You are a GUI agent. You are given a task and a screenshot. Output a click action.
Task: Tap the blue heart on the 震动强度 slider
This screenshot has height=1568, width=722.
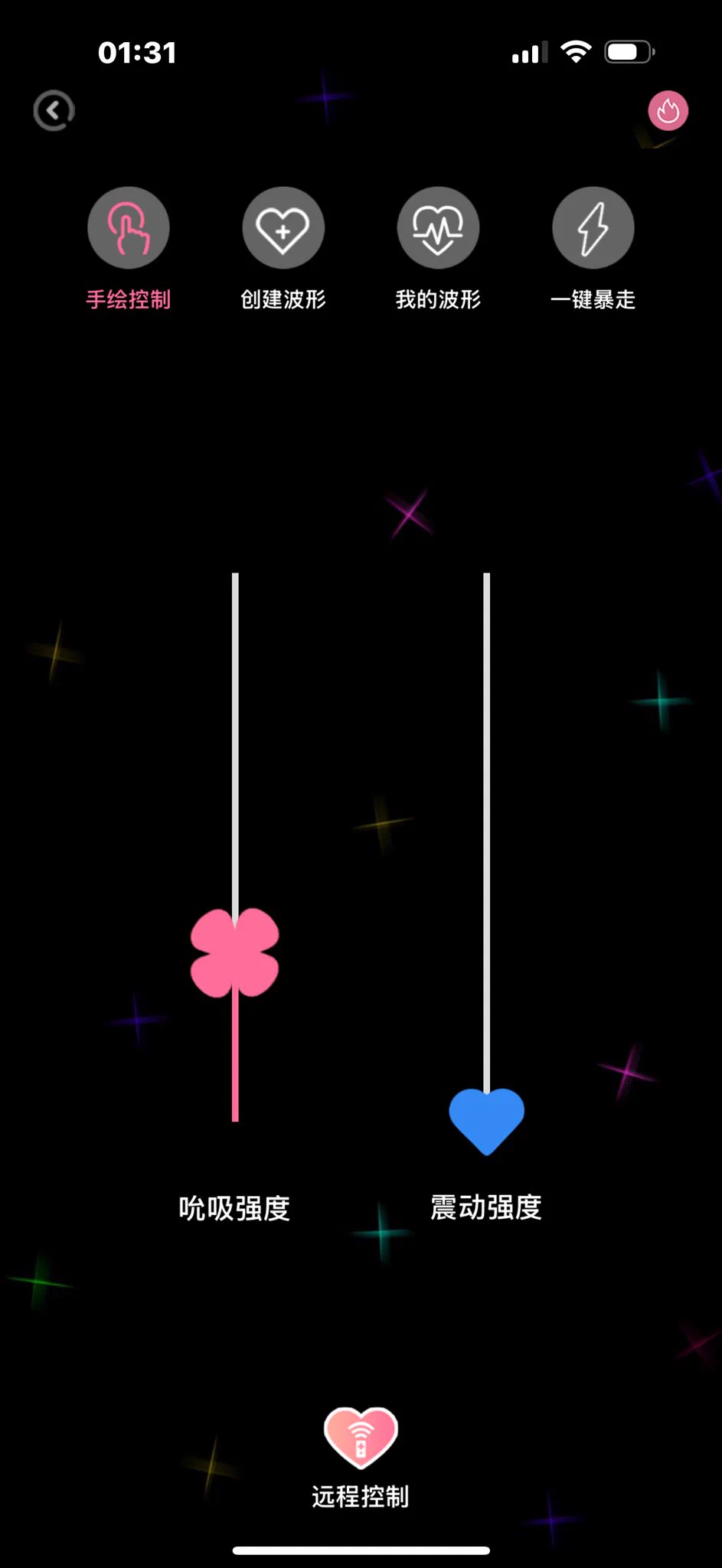pos(486,1119)
